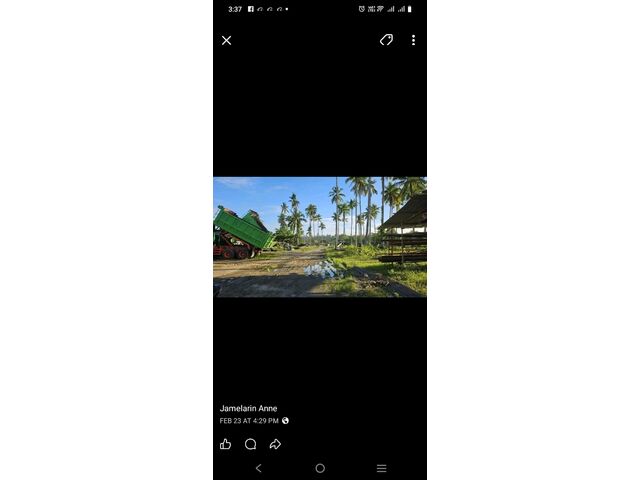Image resolution: width=640 pixels, height=480 pixels.
Task: Open the recent apps view
Action: coord(381,468)
